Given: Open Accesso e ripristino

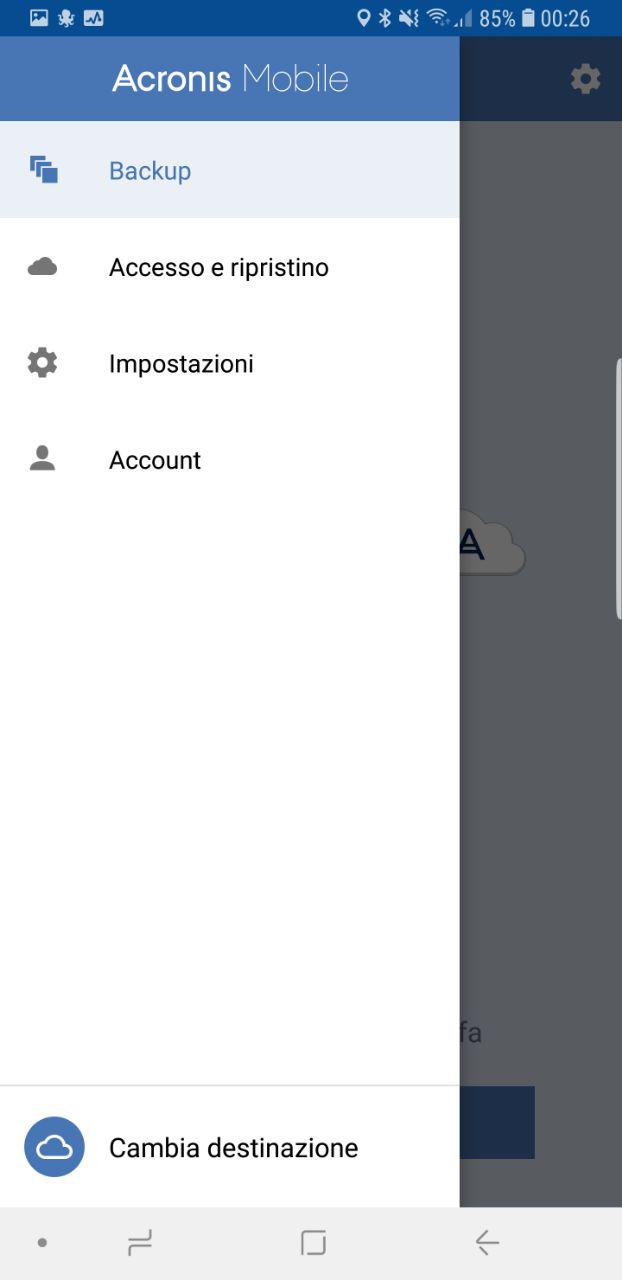Looking at the screenshot, I should click(x=230, y=267).
